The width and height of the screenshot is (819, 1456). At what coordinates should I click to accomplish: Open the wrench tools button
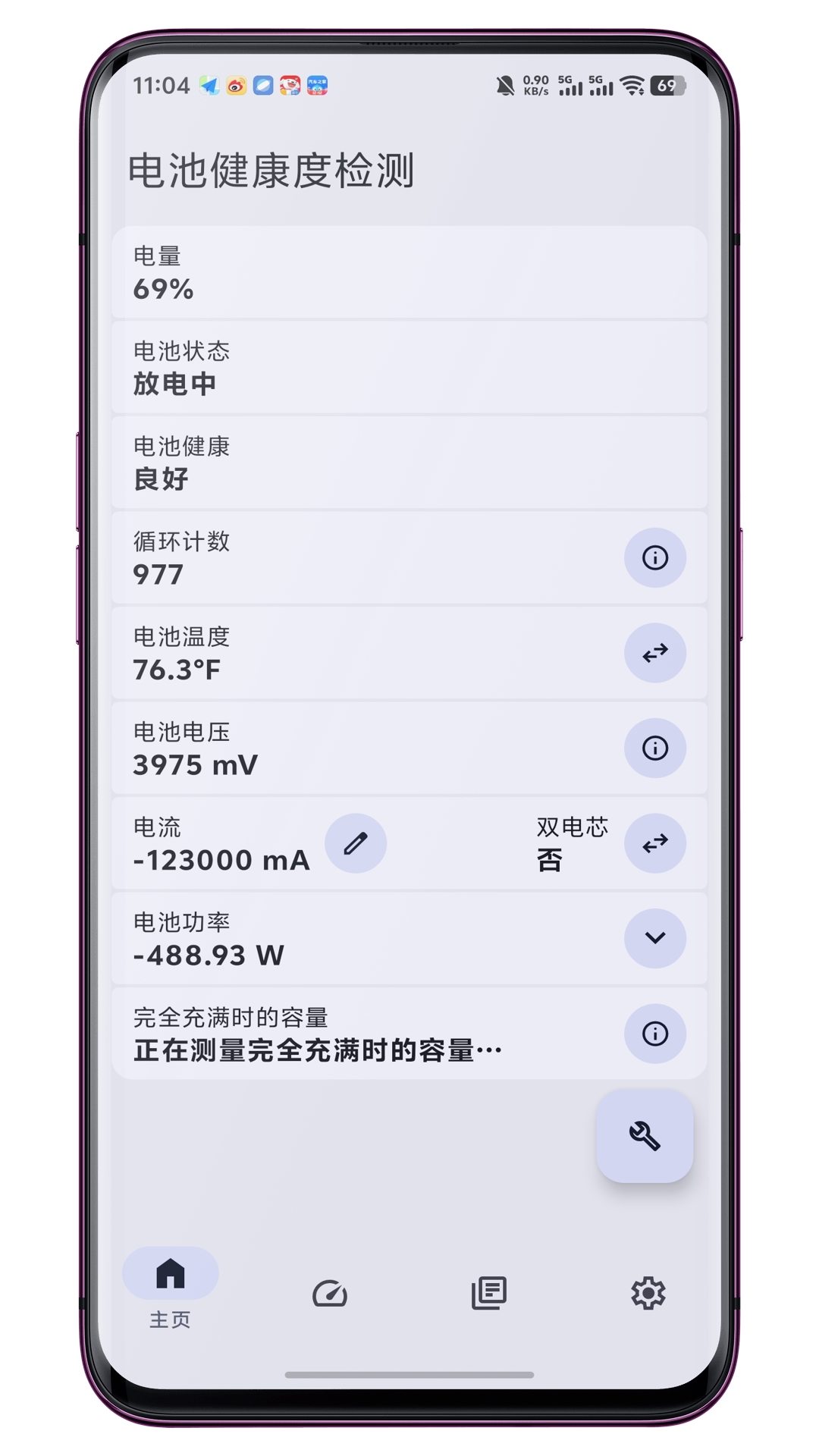[645, 1136]
